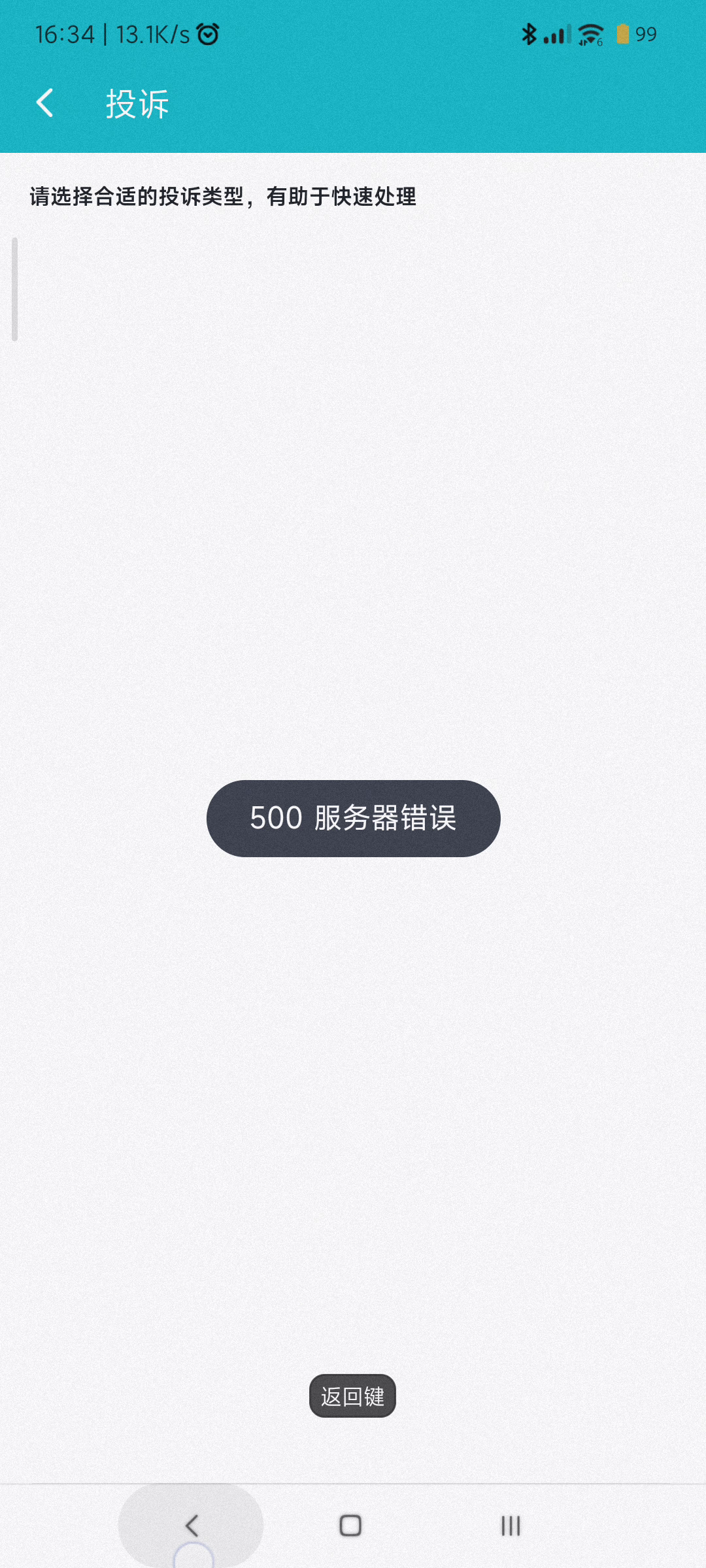Go to the home screen
The width and height of the screenshot is (706, 1568).
350,1526
